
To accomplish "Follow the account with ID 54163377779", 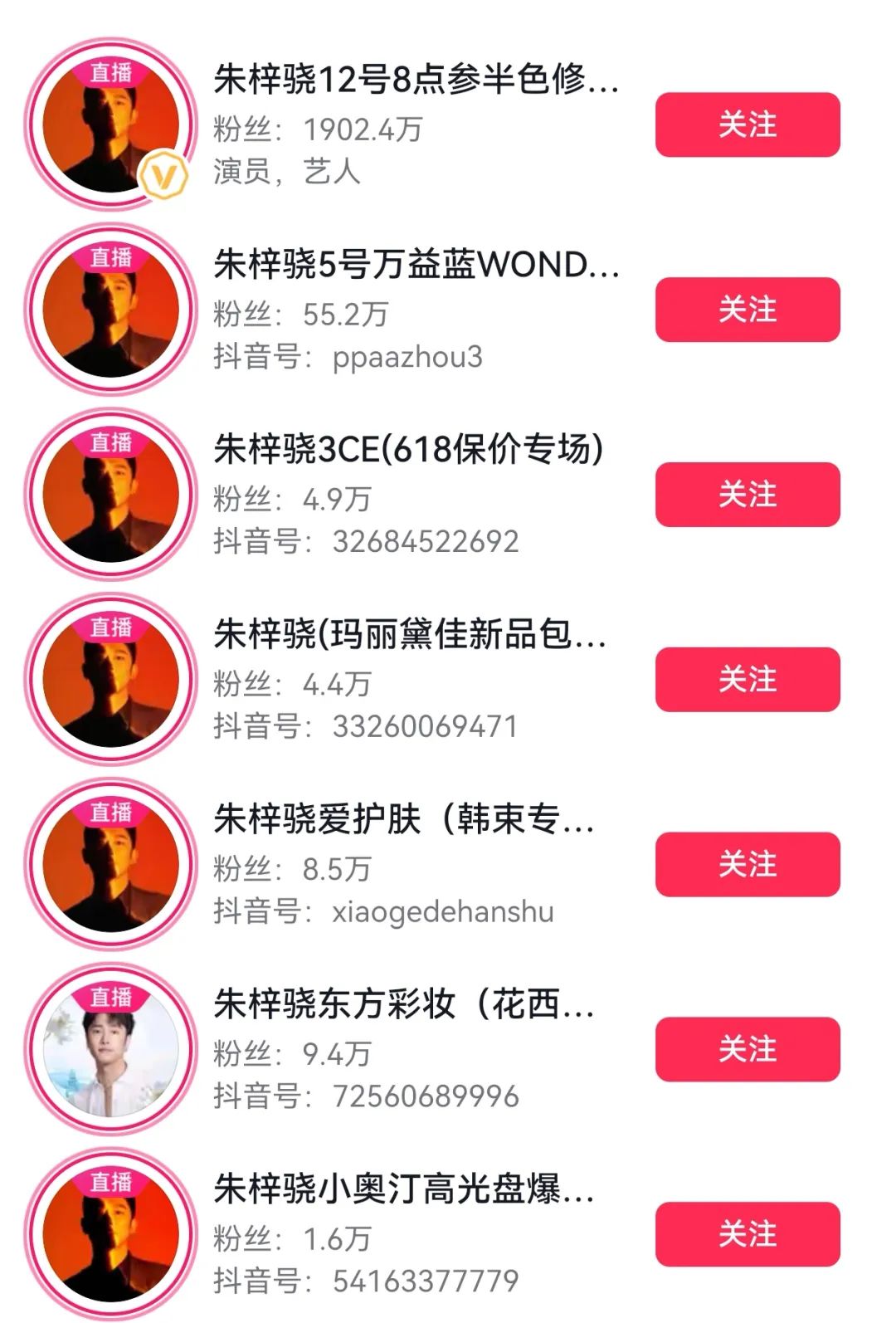I will click(x=747, y=1234).
